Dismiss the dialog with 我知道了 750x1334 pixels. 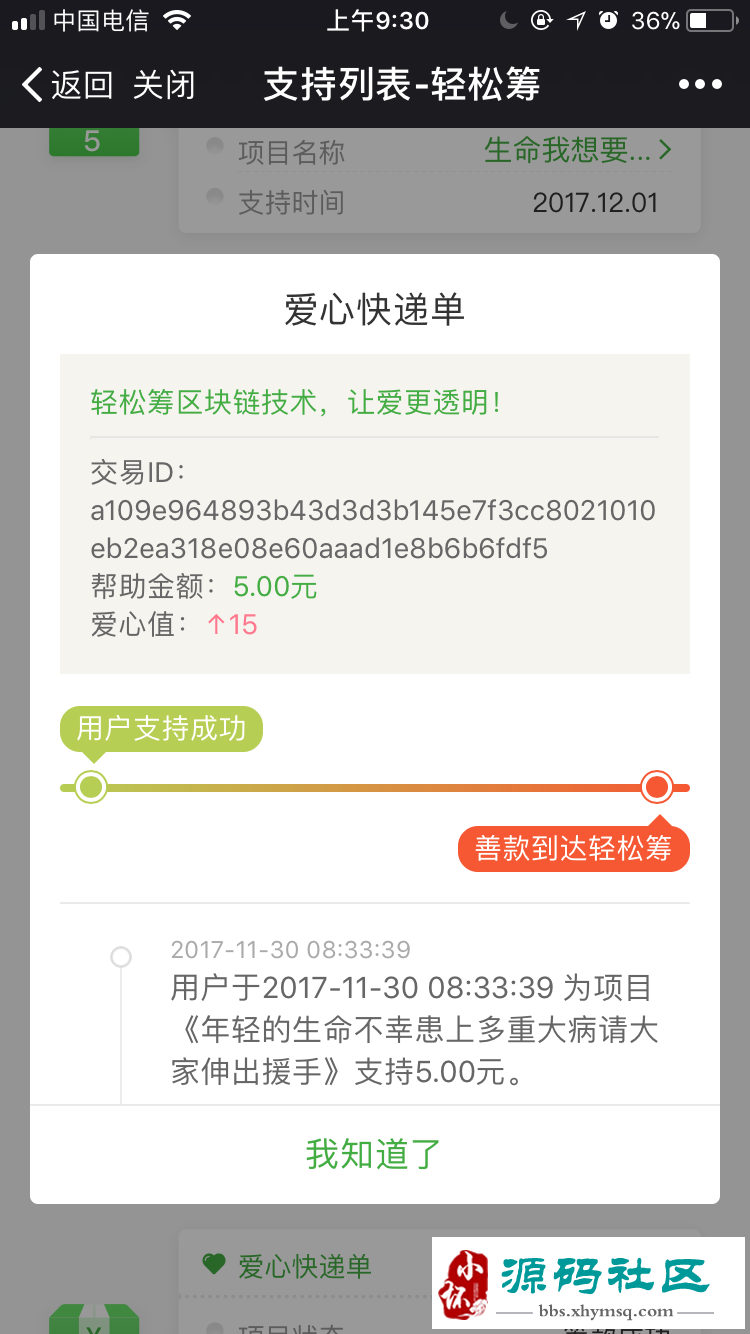[374, 1153]
